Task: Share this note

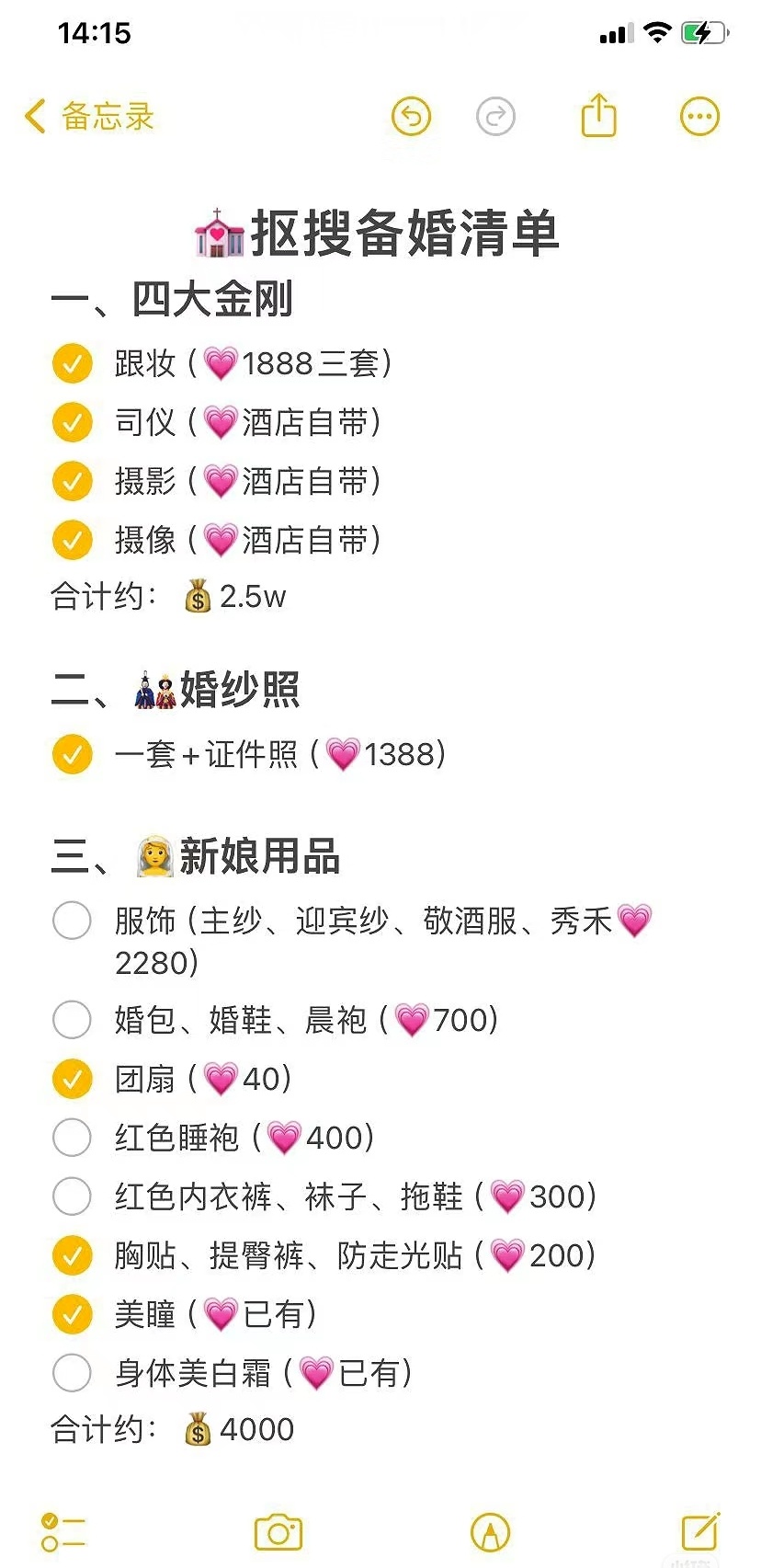Action: tap(599, 115)
